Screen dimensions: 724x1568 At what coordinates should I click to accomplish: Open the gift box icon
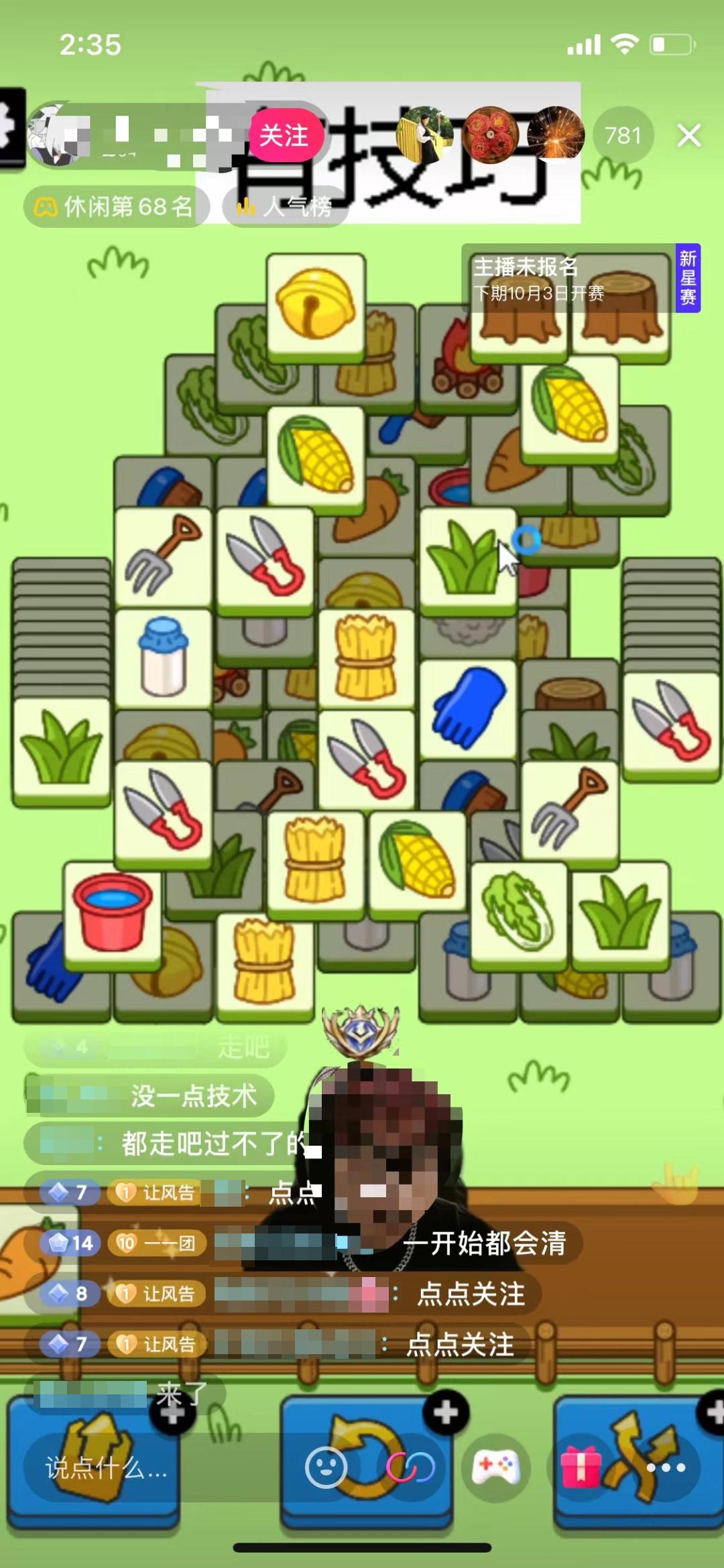click(580, 1468)
